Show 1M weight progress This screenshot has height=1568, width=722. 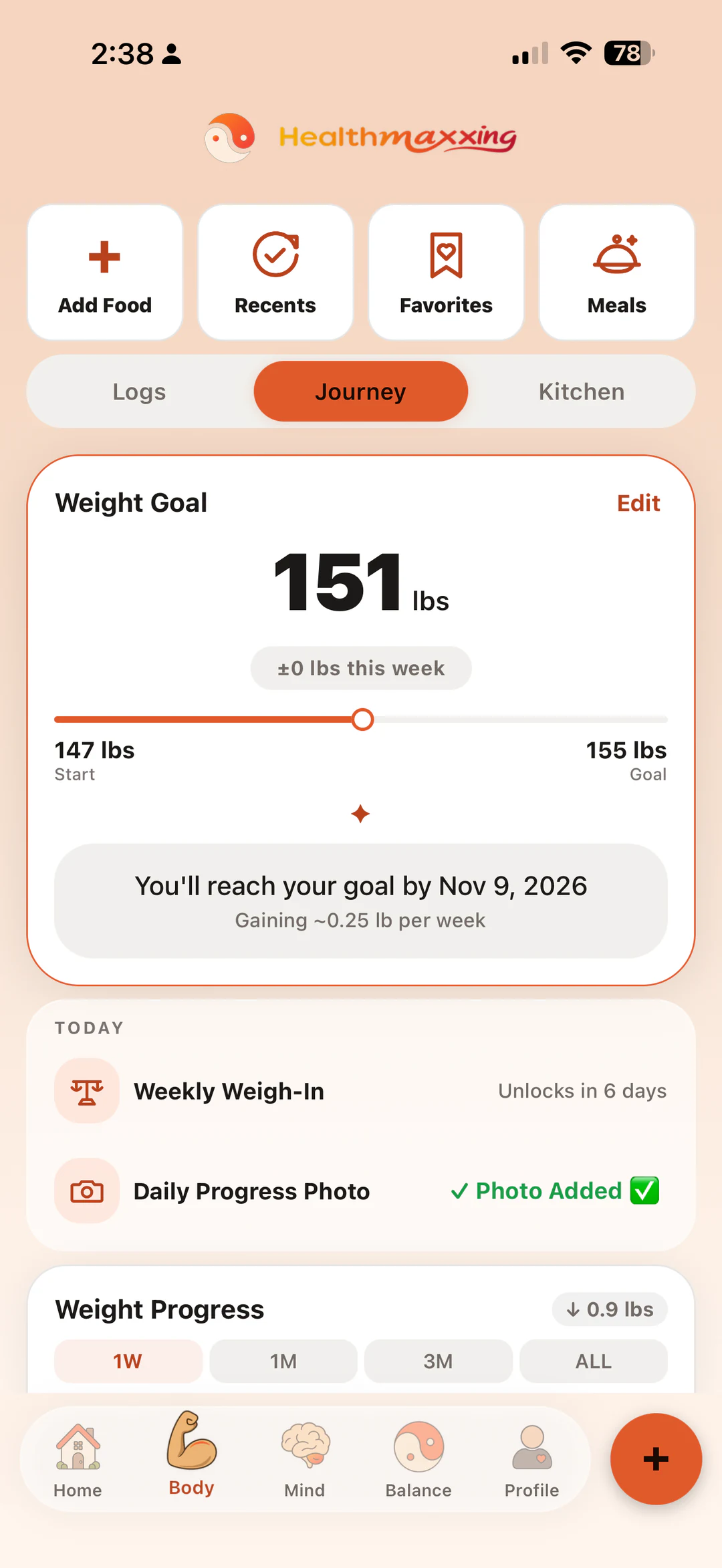pos(283,1361)
